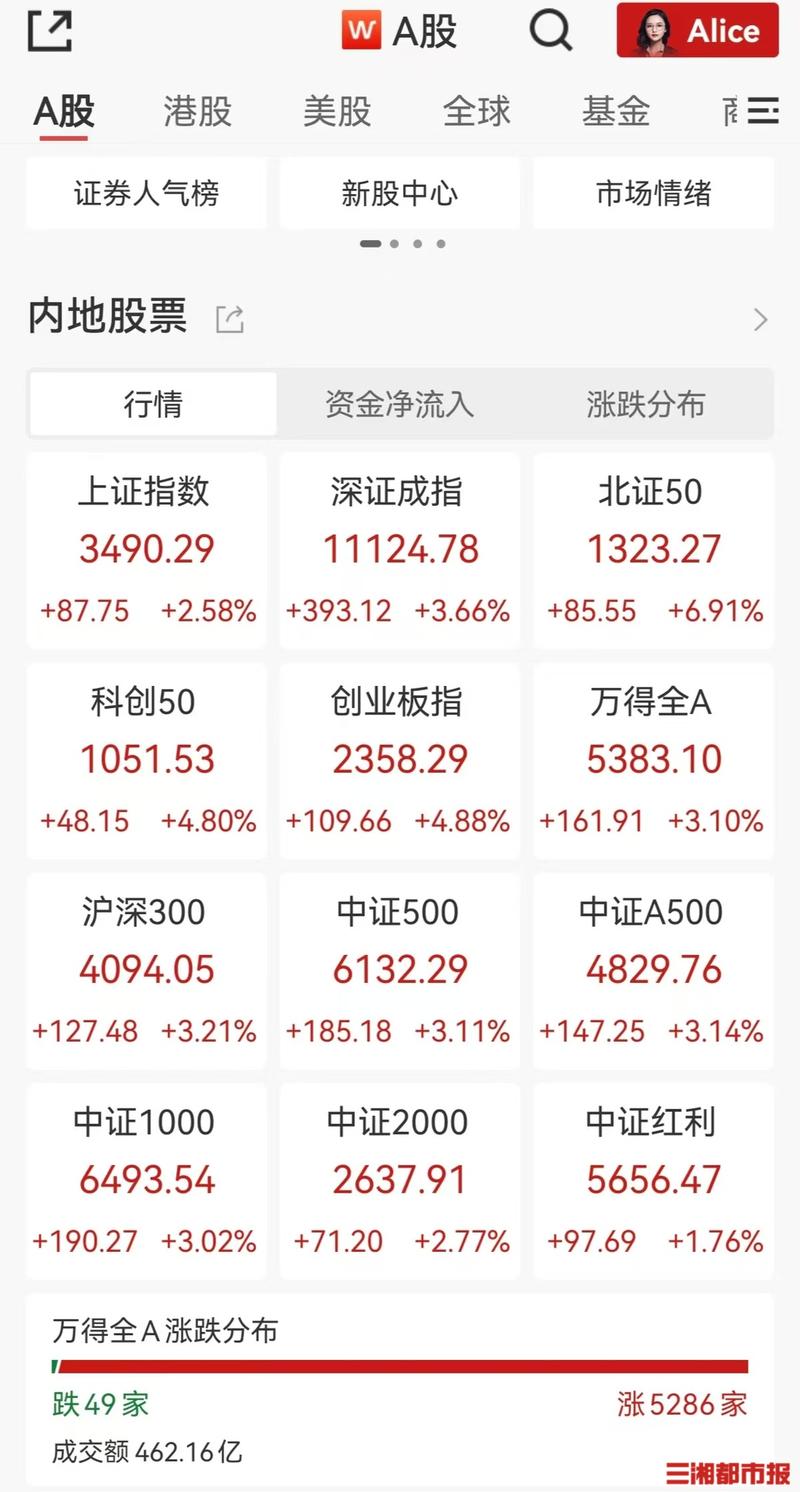The height and width of the screenshot is (1492, 800).
Task: Select the 行情 view tab
Action: (x=152, y=404)
